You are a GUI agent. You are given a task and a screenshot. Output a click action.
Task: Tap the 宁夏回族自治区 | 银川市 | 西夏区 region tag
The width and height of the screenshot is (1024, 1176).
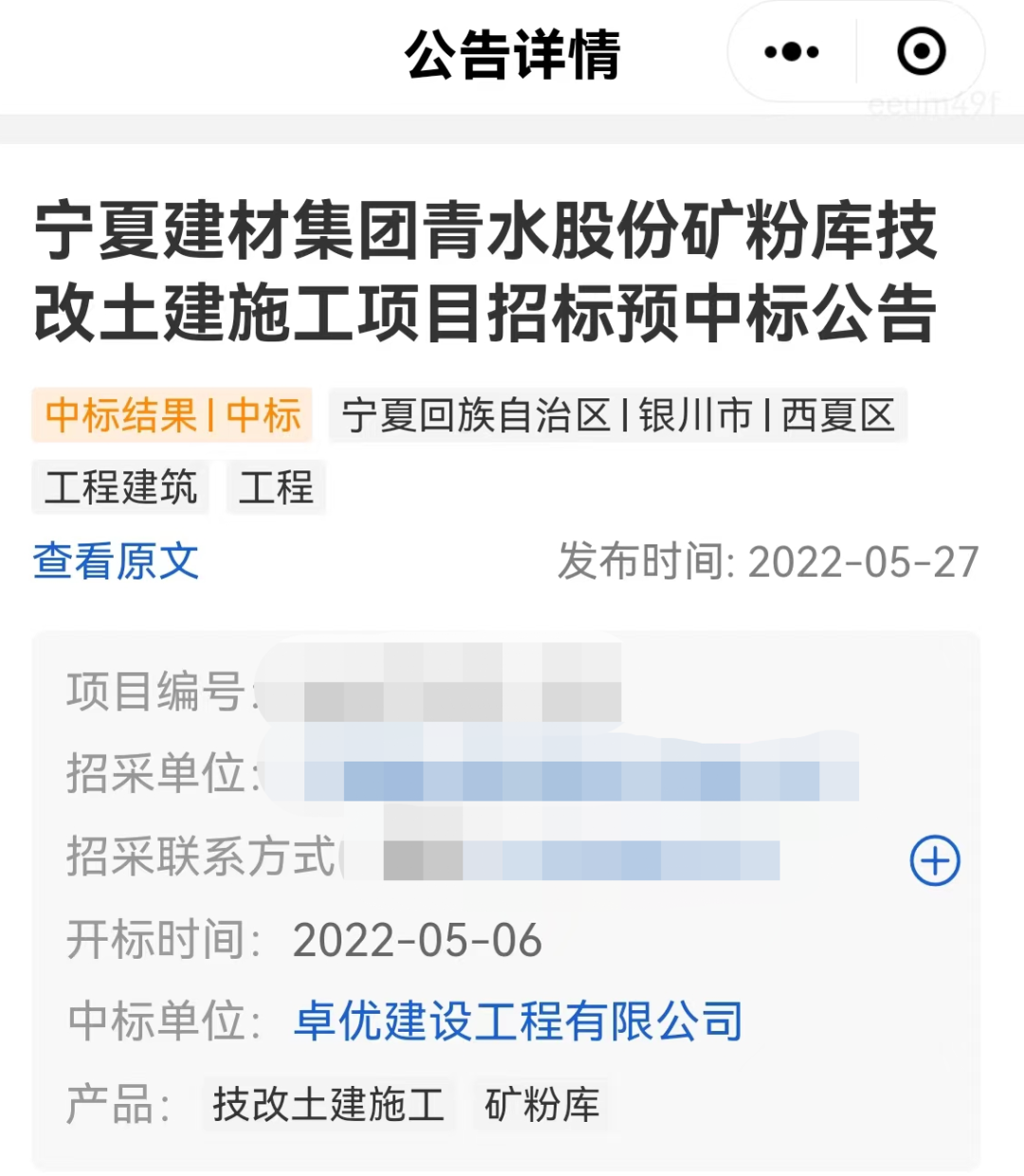618,415
